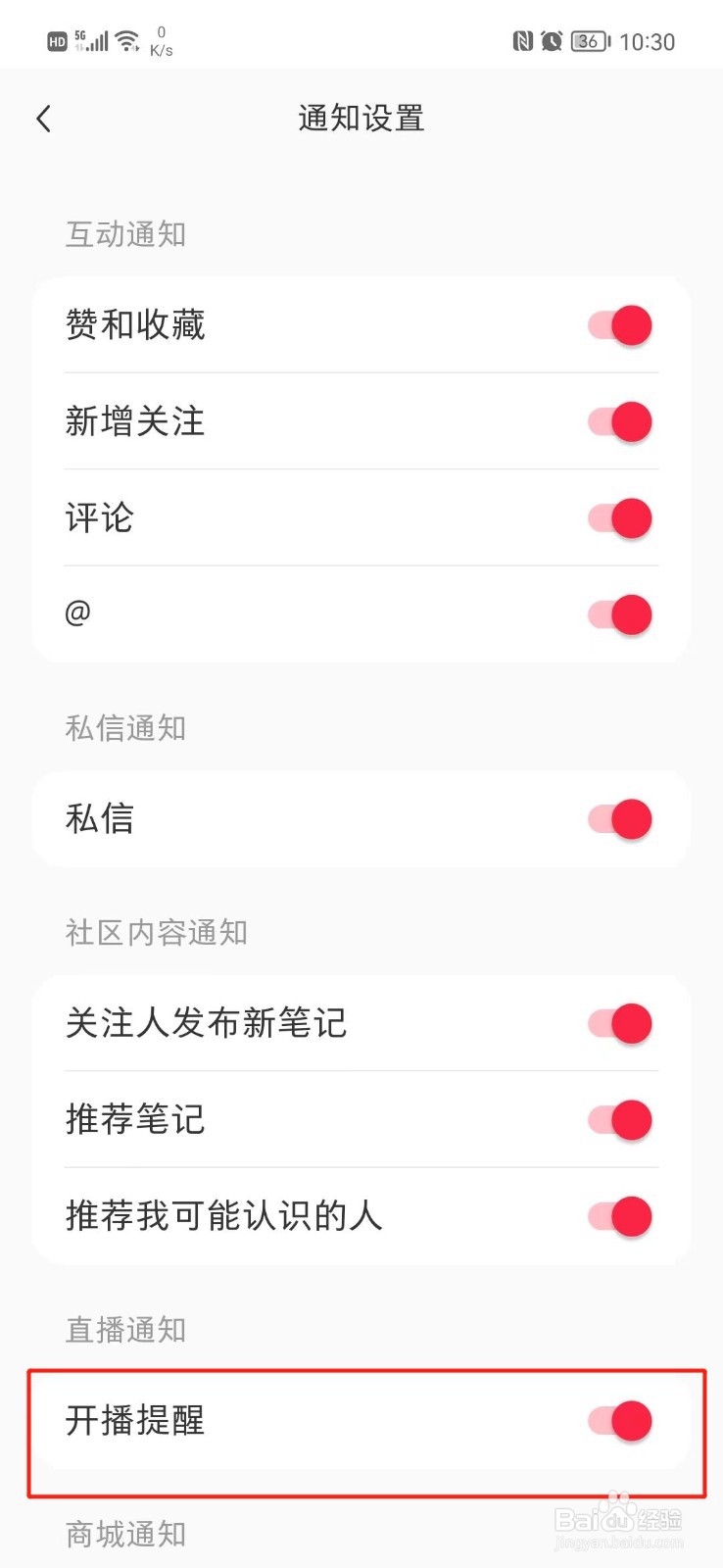Disable 私信 notifications

(x=620, y=819)
